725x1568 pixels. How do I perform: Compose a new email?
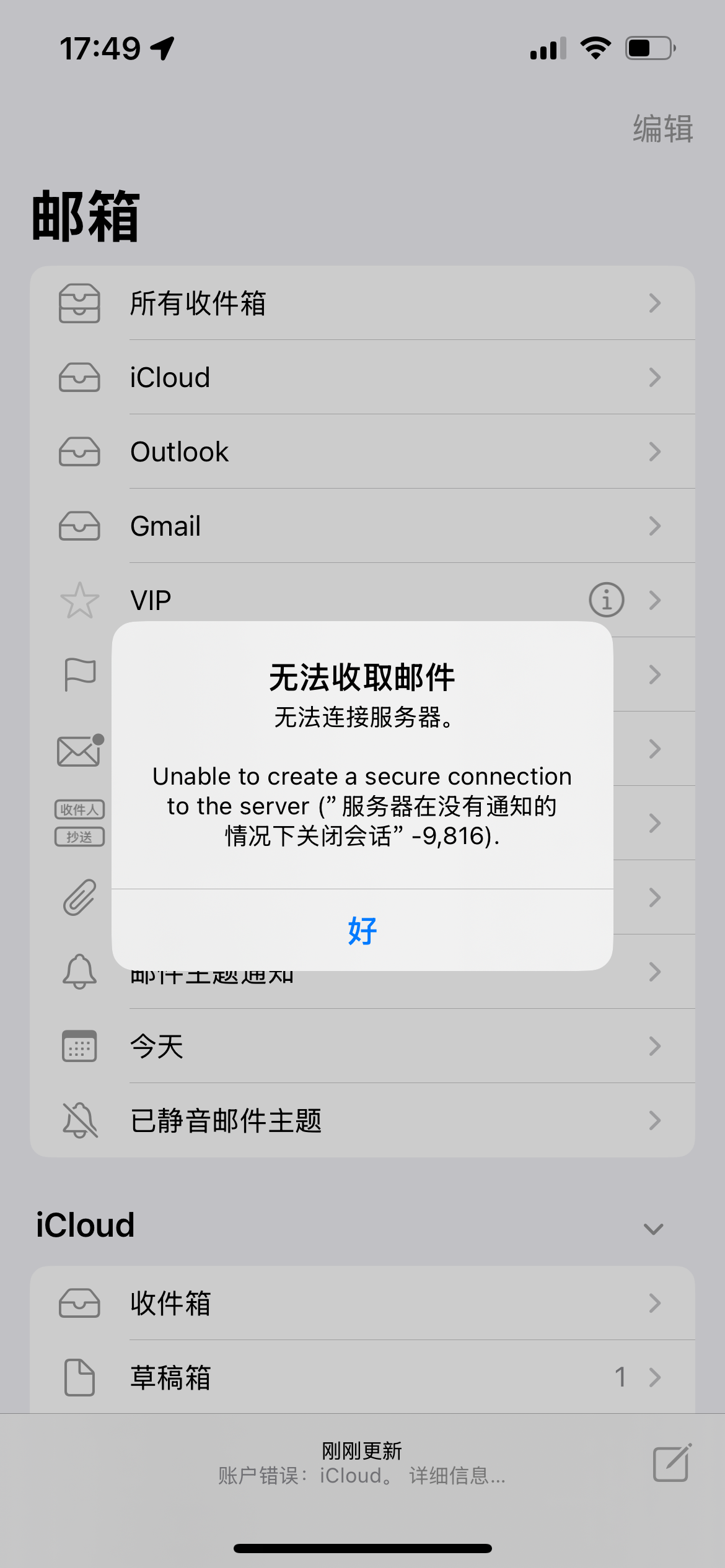(x=672, y=1463)
